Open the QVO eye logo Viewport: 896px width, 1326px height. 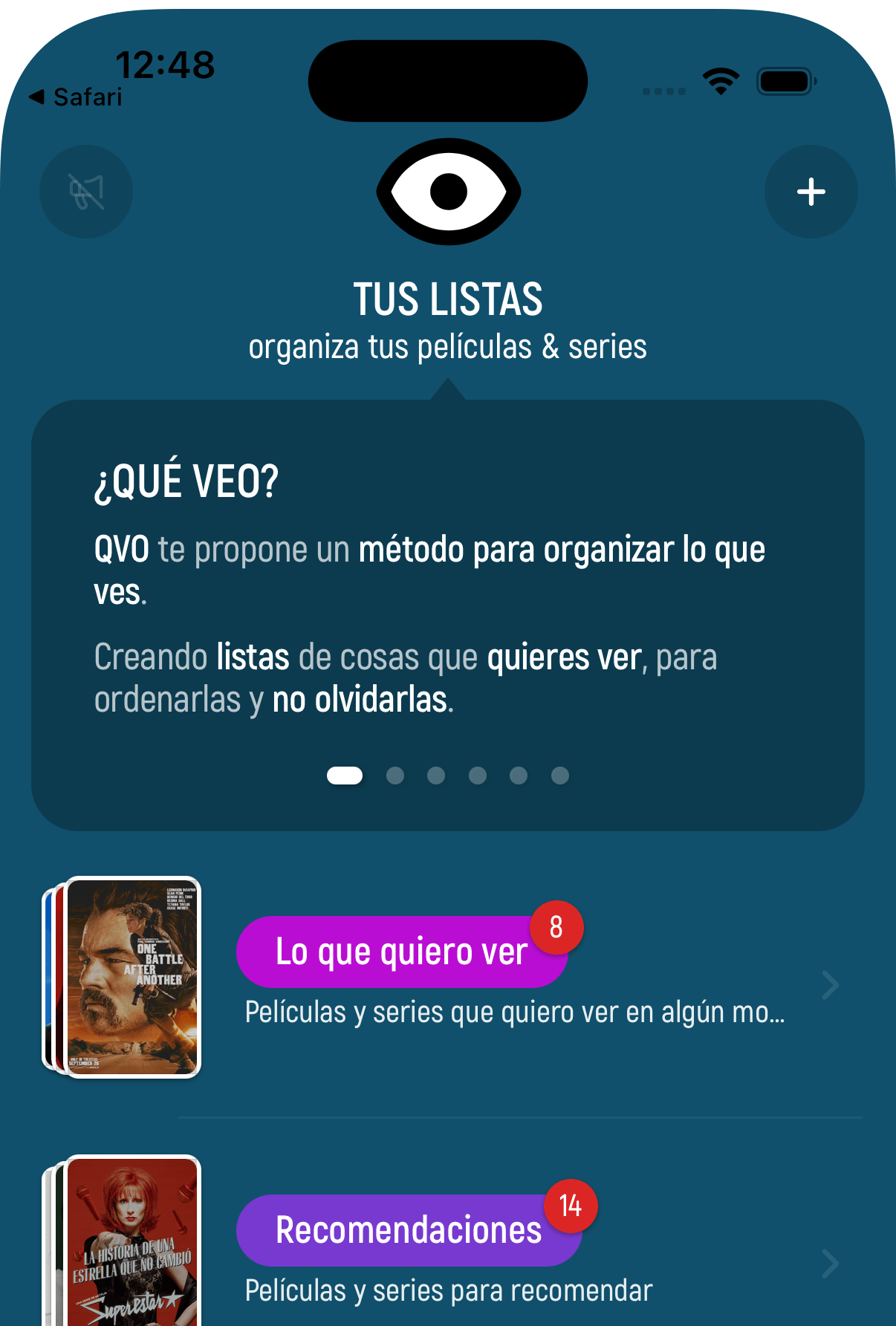point(448,191)
